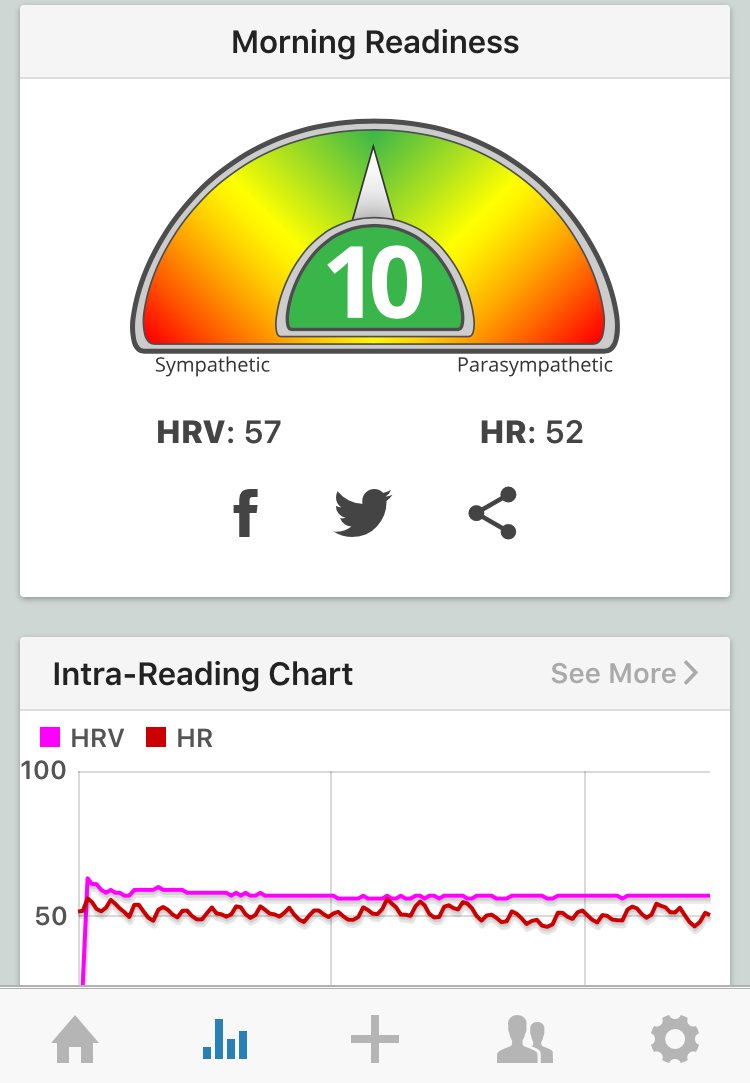Go to the Home tab
The image size is (750, 1083).
(76, 1040)
